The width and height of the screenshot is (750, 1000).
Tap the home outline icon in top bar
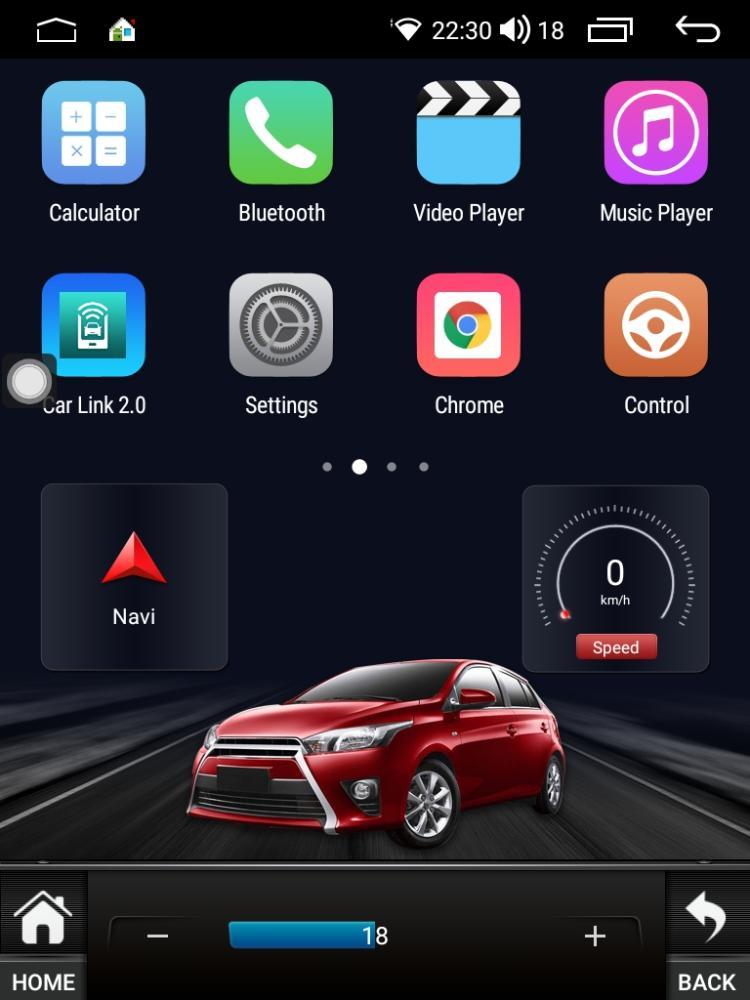point(56,31)
